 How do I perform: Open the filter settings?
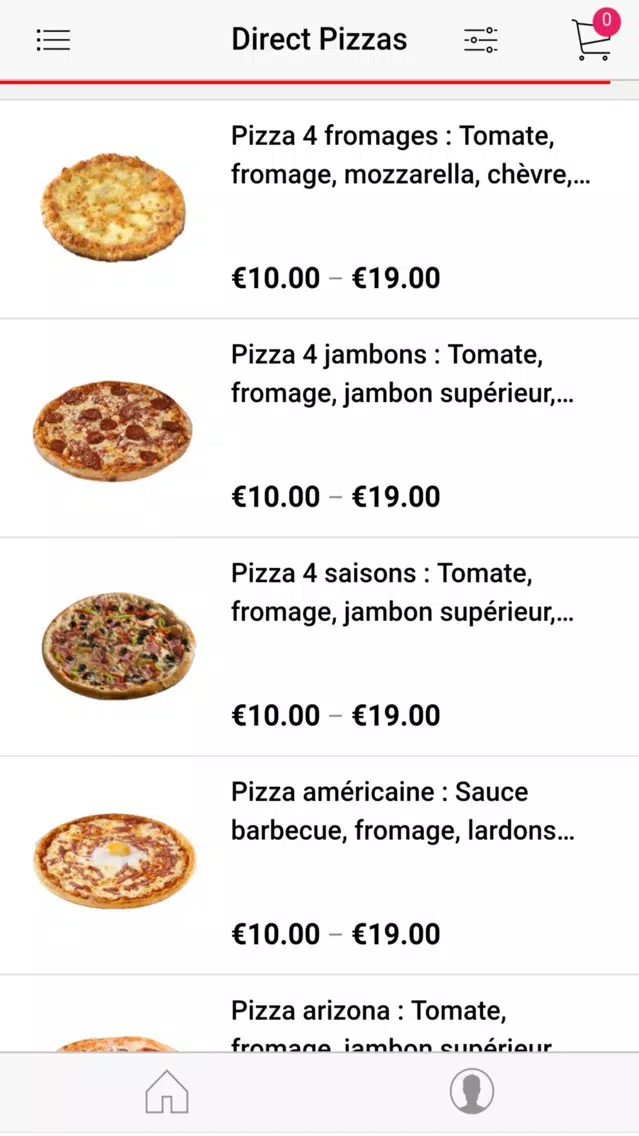481,40
